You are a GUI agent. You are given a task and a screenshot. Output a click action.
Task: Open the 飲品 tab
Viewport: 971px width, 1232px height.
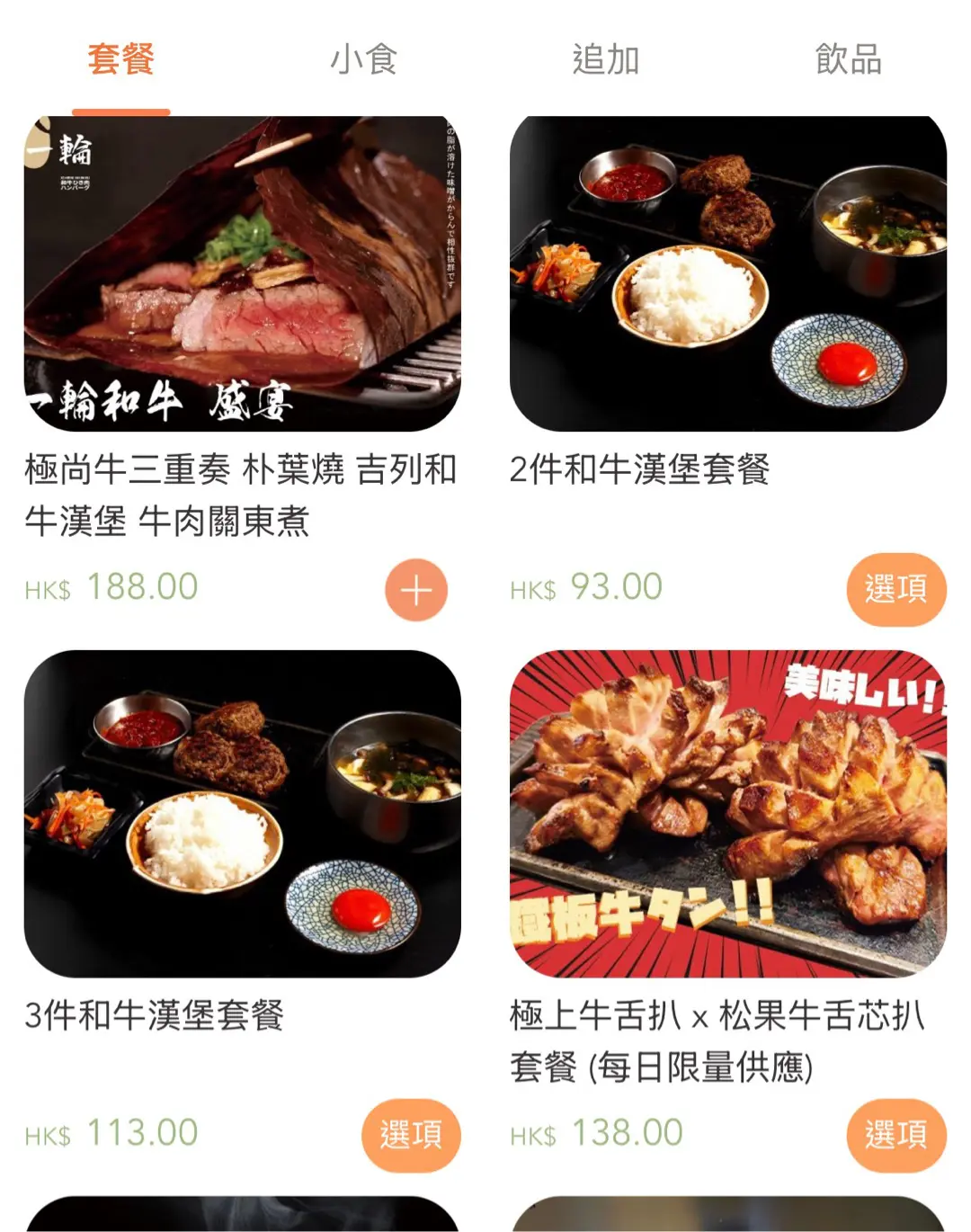click(x=848, y=59)
